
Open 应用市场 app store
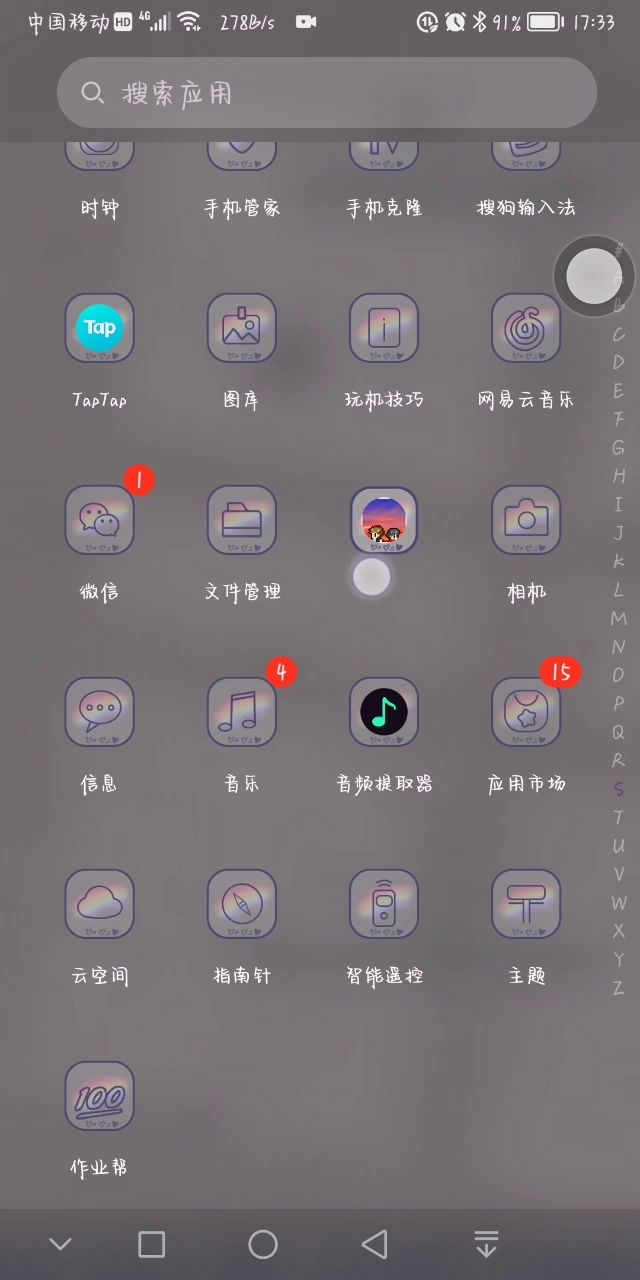[526, 712]
